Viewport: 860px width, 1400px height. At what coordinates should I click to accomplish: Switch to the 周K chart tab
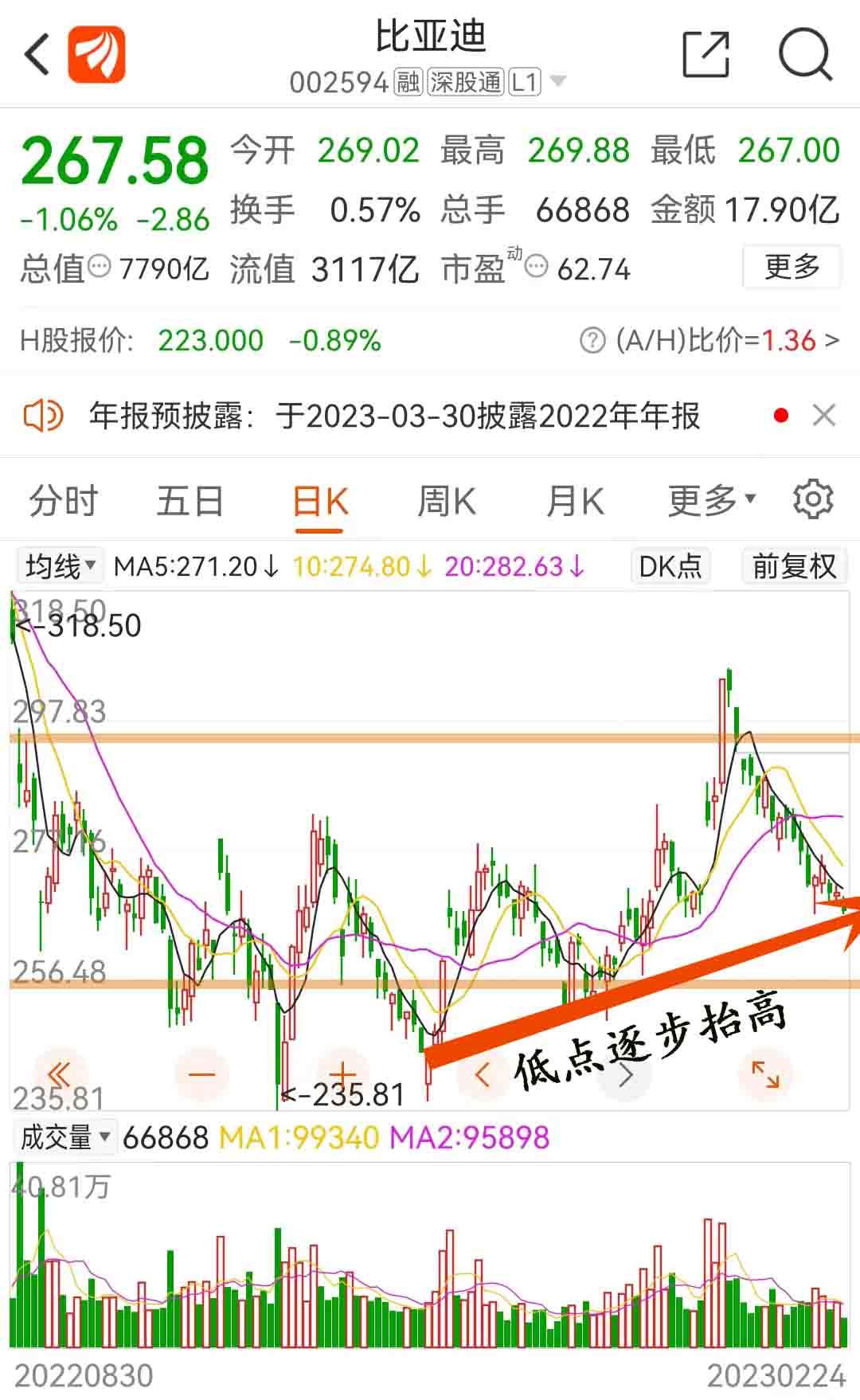(x=447, y=502)
